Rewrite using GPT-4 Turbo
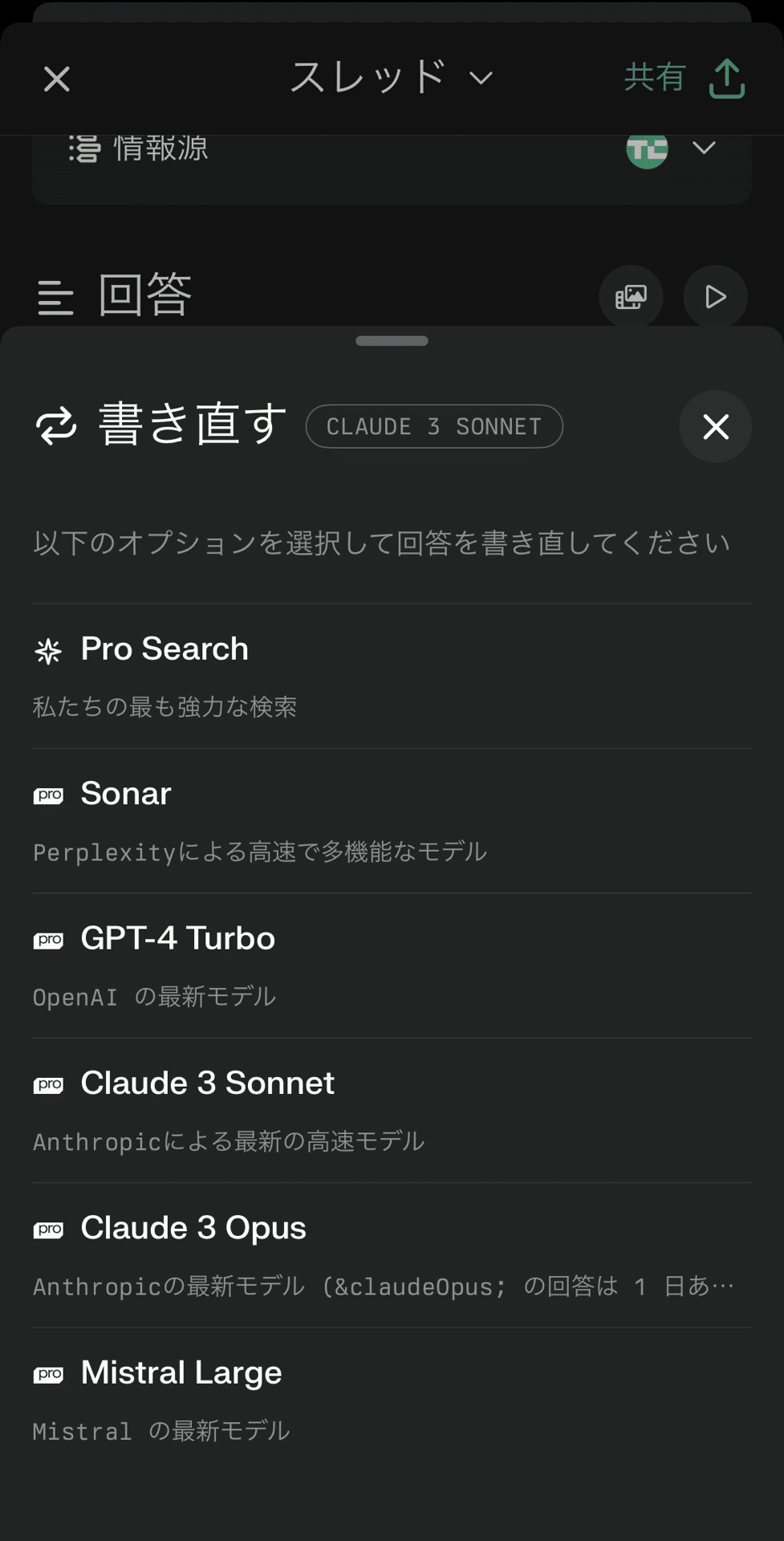The width and height of the screenshot is (784, 1541). [x=392, y=966]
